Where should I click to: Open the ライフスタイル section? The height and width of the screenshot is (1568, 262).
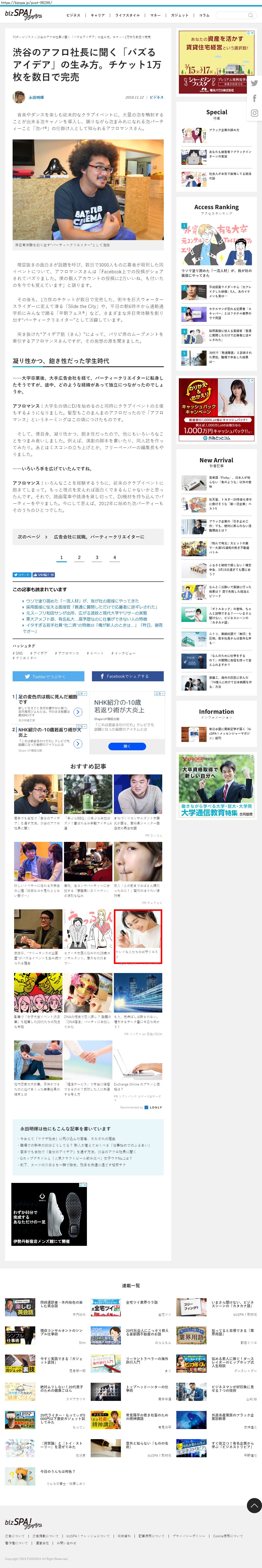(x=127, y=15)
